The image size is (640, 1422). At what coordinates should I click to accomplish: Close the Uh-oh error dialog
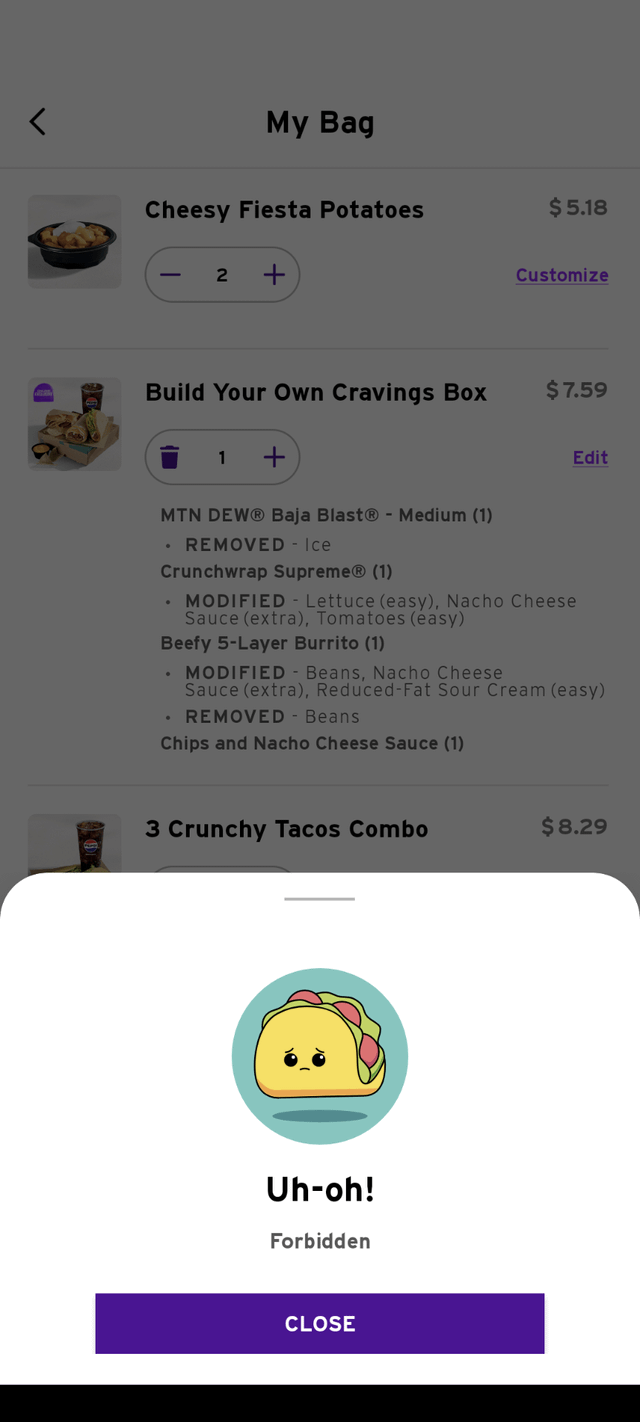(320, 1323)
